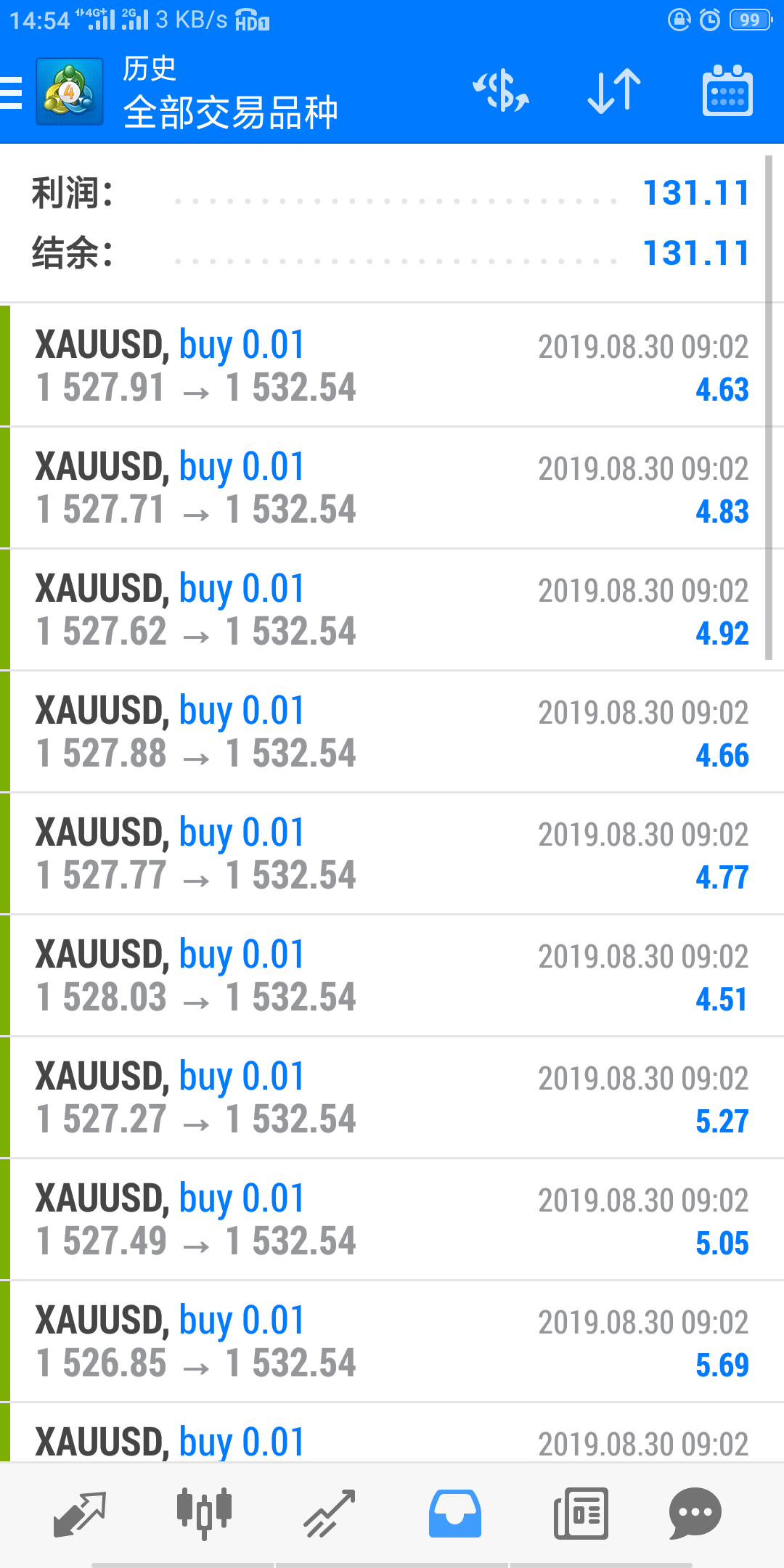Image resolution: width=784 pixels, height=1568 pixels.
Task: Select the XAUUSD trade opened at 1 527.88
Action: [x=392, y=732]
